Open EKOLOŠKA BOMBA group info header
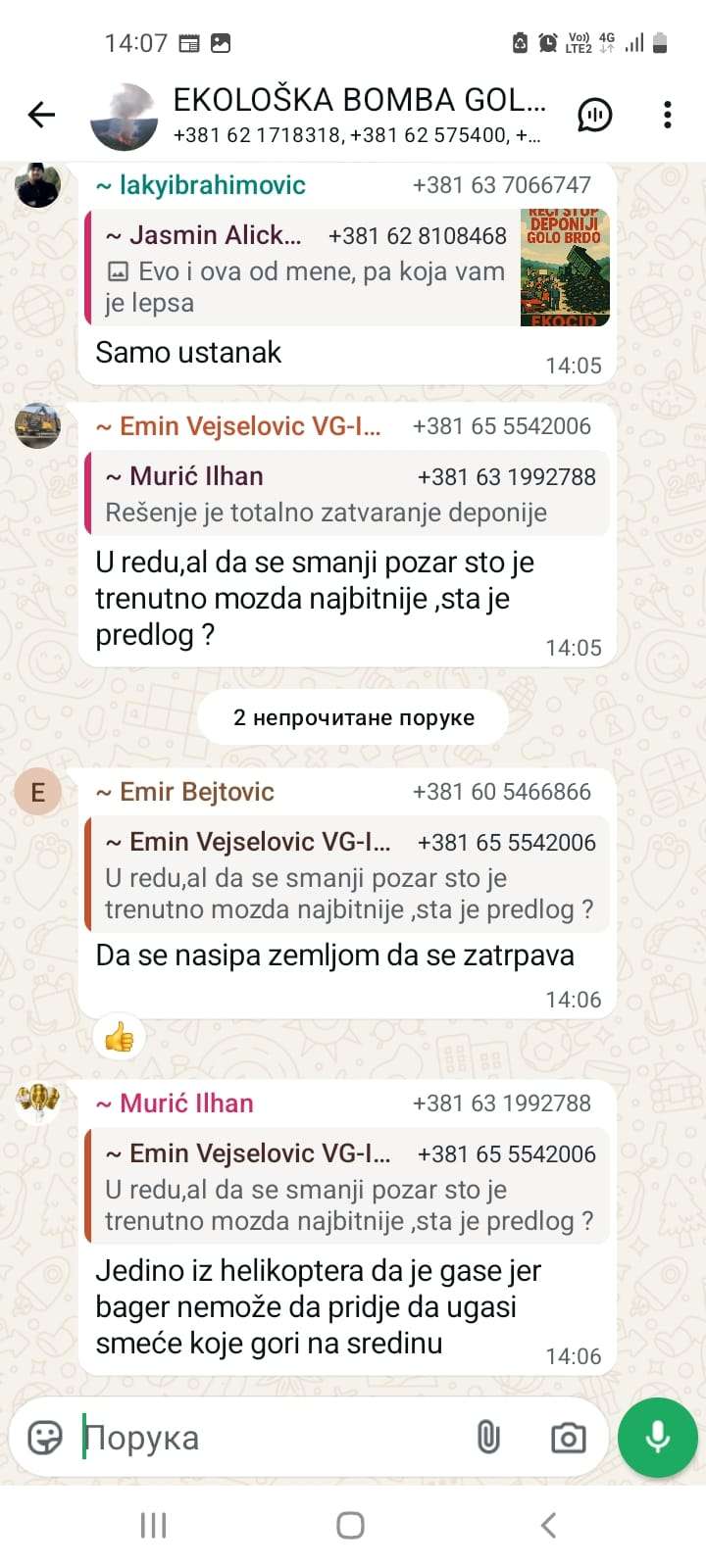 pos(358,115)
